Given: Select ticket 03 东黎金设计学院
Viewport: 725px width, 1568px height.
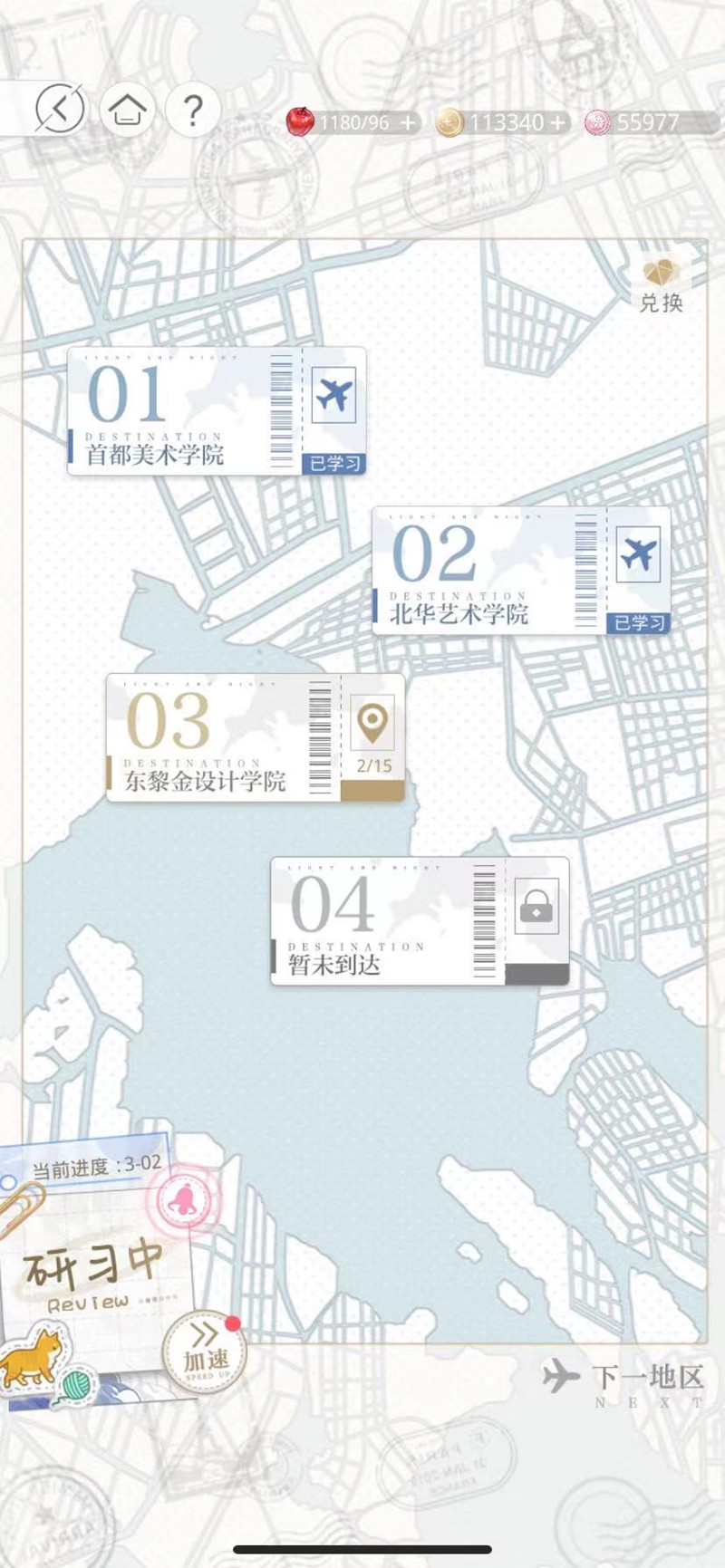Looking at the screenshot, I should (x=255, y=737).
